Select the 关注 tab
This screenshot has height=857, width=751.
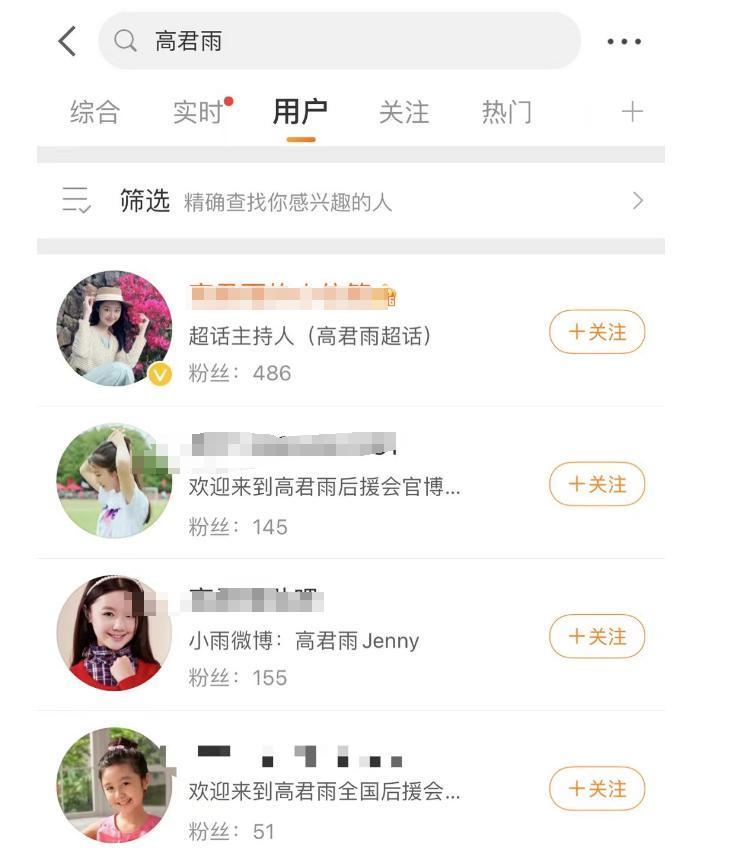point(404,112)
